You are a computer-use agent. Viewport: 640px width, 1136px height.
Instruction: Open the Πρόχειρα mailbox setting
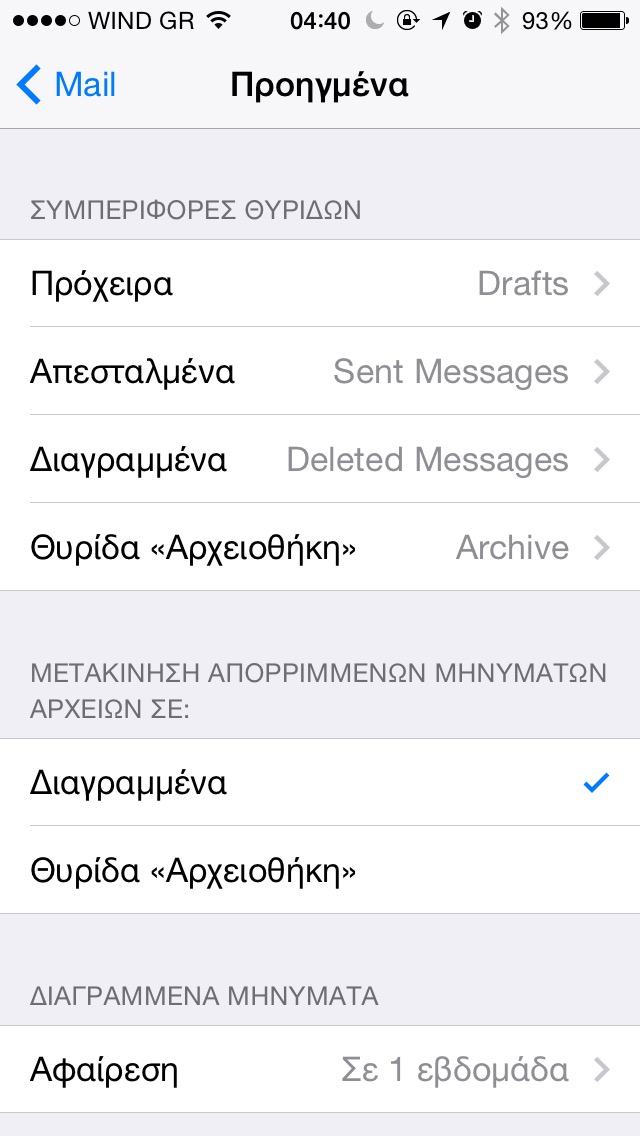(320, 284)
